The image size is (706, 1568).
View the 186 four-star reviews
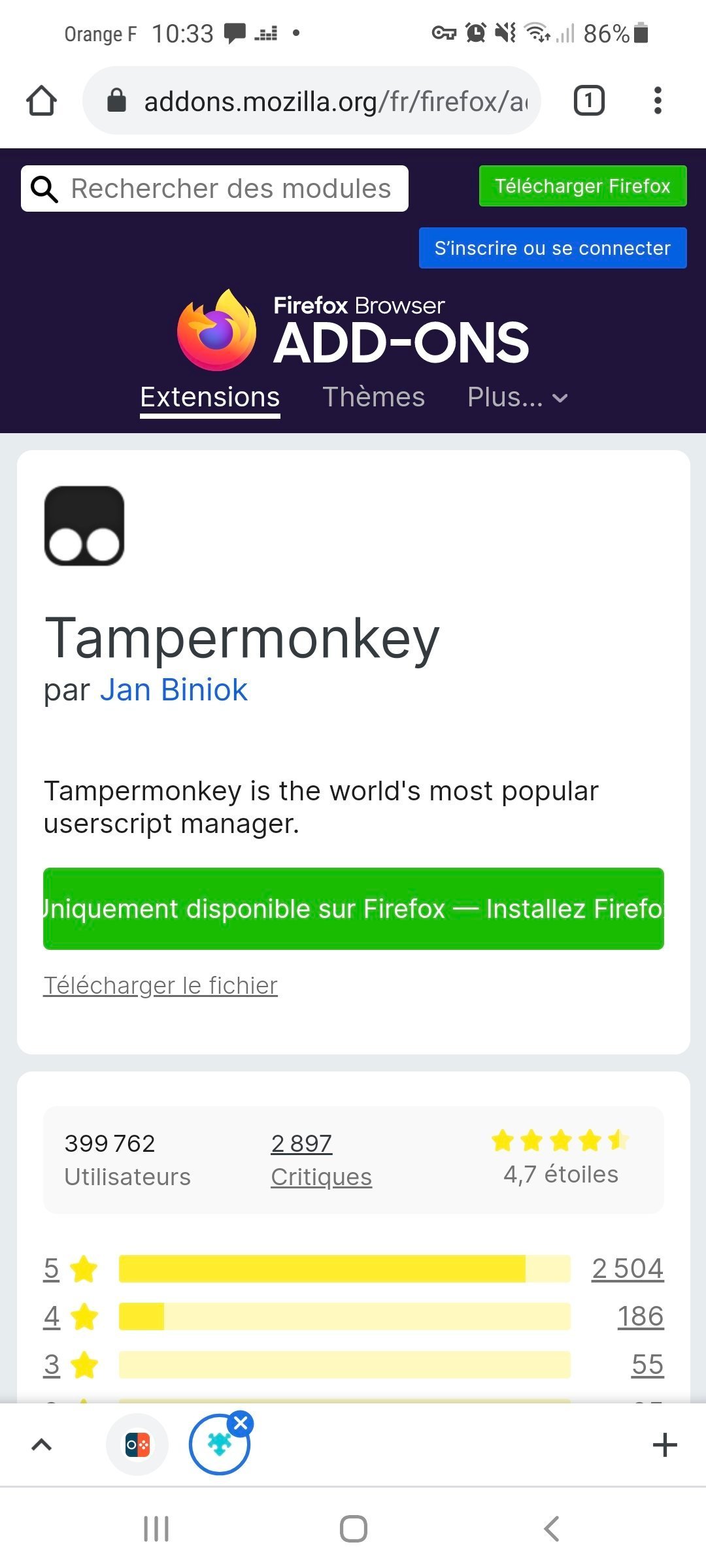(641, 1316)
